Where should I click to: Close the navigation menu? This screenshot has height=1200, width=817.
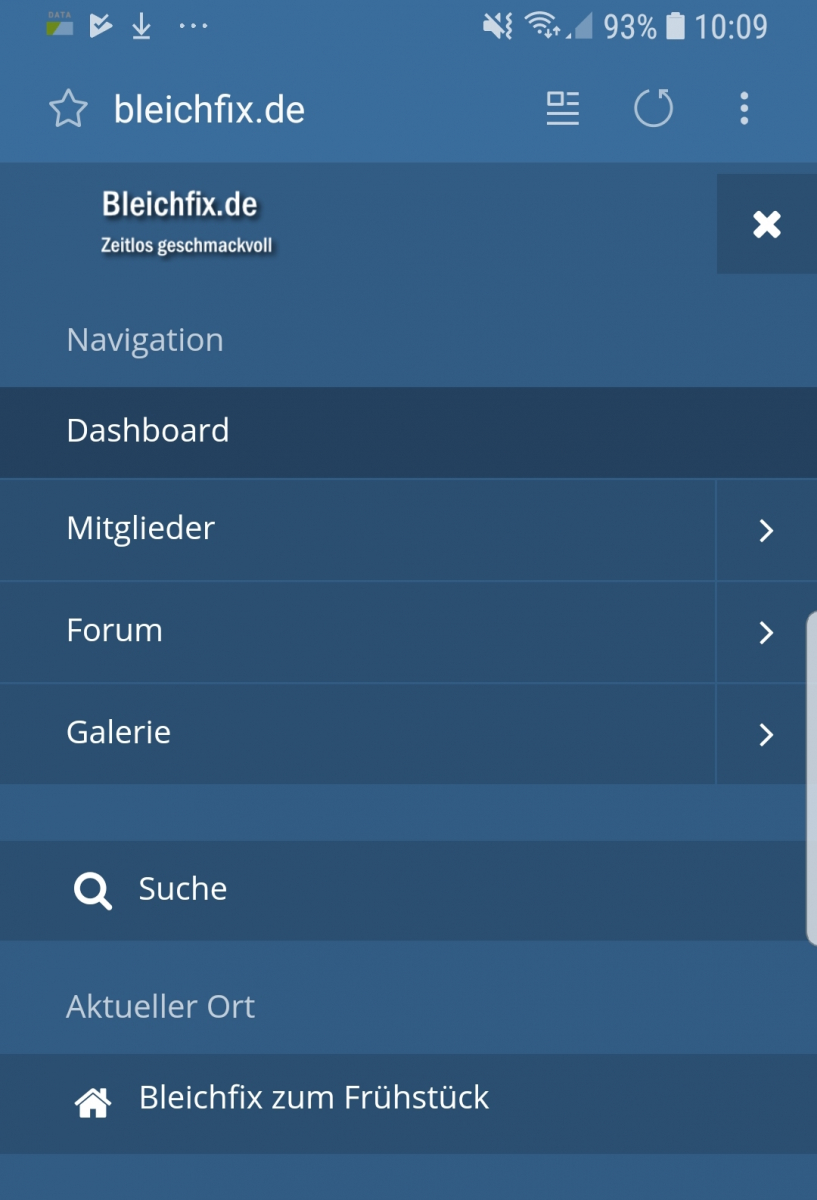[767, 224]
